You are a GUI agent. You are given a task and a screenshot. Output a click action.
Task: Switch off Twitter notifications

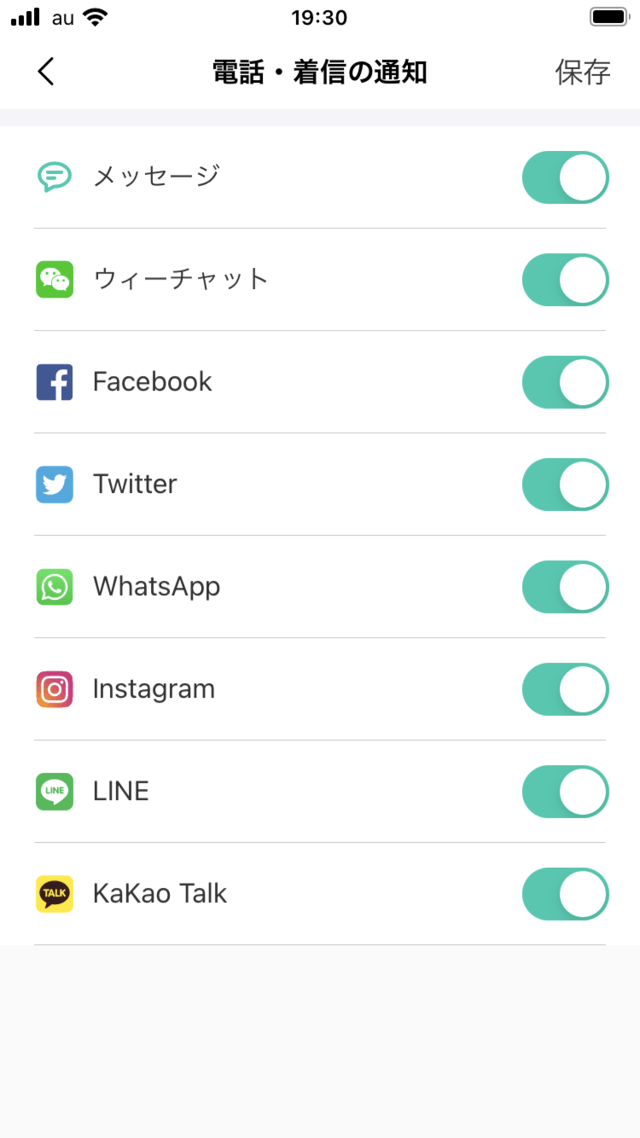coord(565,484)
